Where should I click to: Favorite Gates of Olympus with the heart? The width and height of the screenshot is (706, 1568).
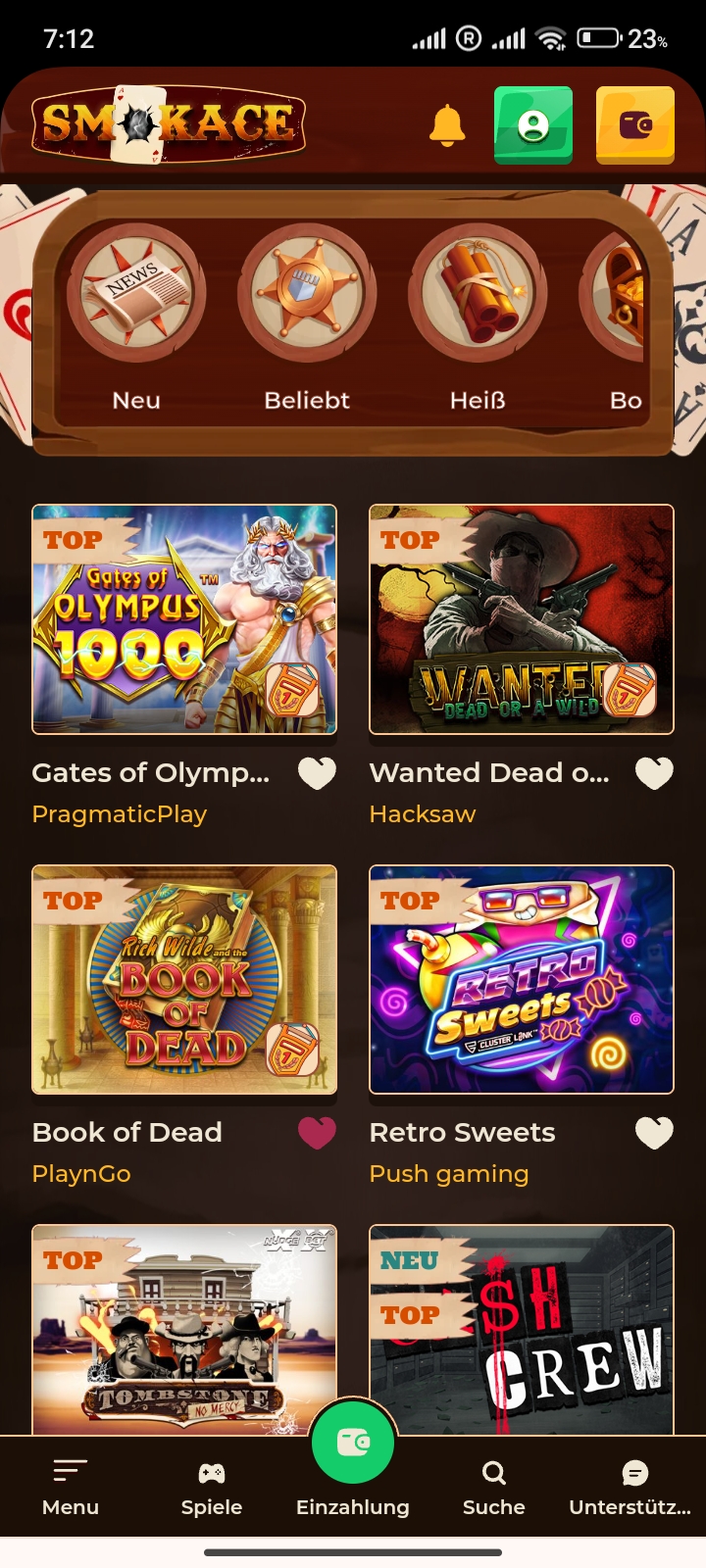pyautogui.click(x=317, y=773)
